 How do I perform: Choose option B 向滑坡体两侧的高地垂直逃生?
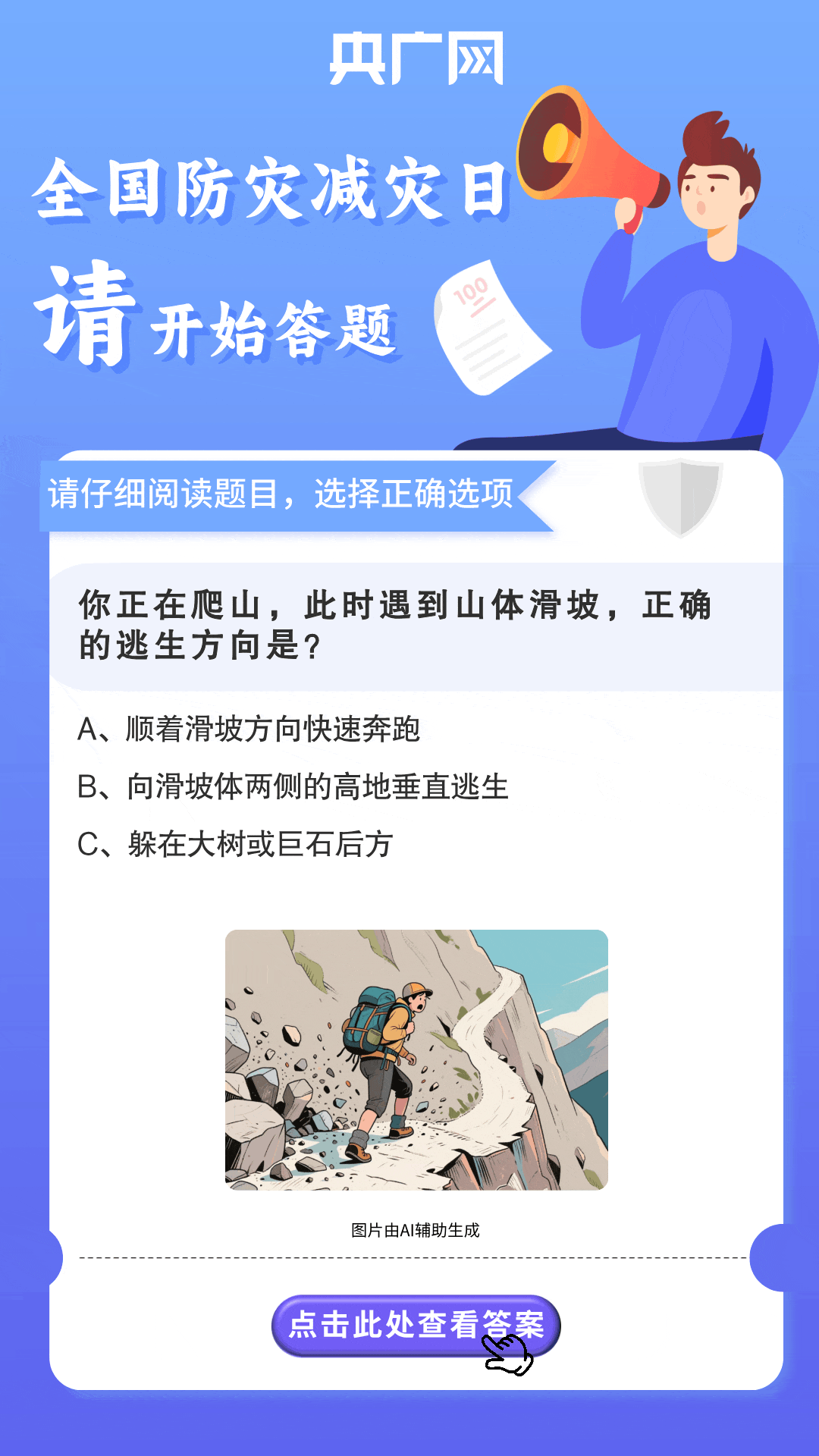[293, 786]
